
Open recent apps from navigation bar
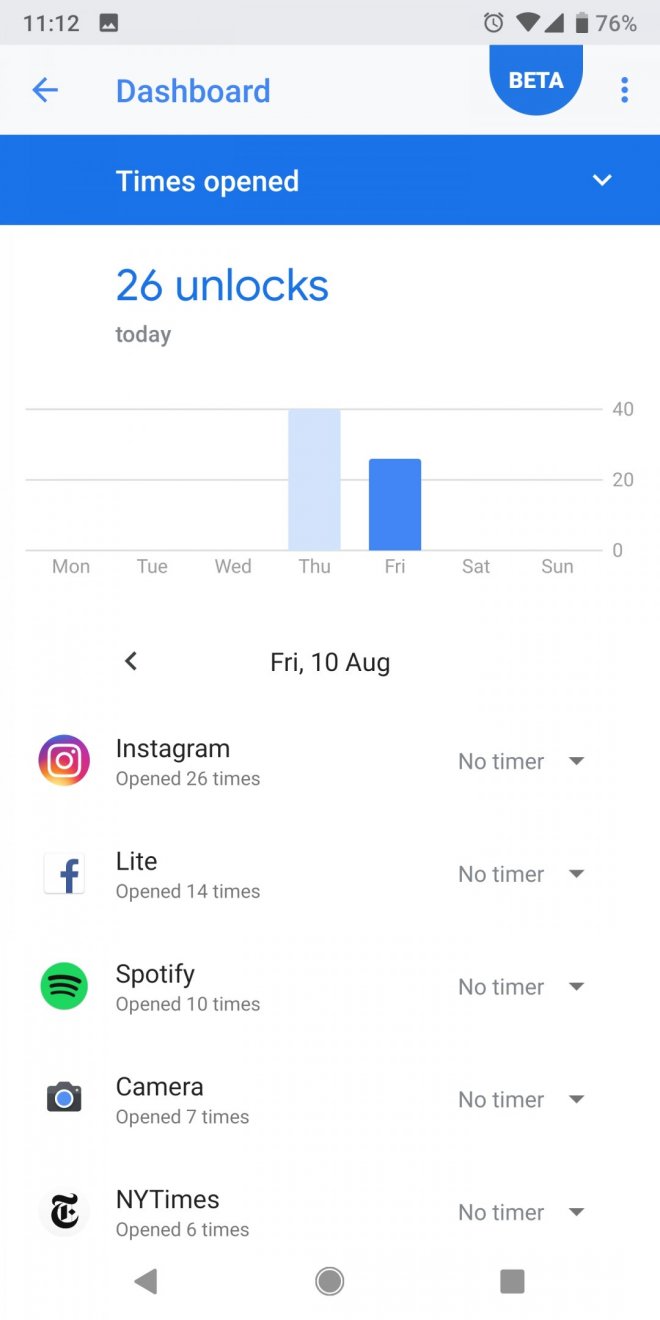pos(512,1281)
